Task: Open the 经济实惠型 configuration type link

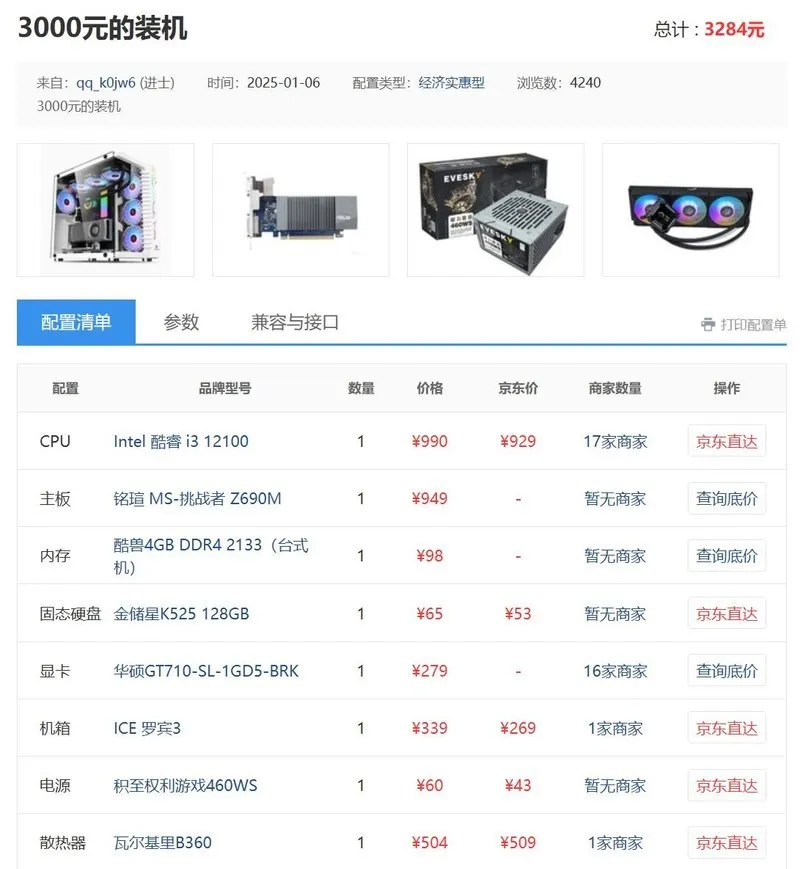Action: (451, 82)
